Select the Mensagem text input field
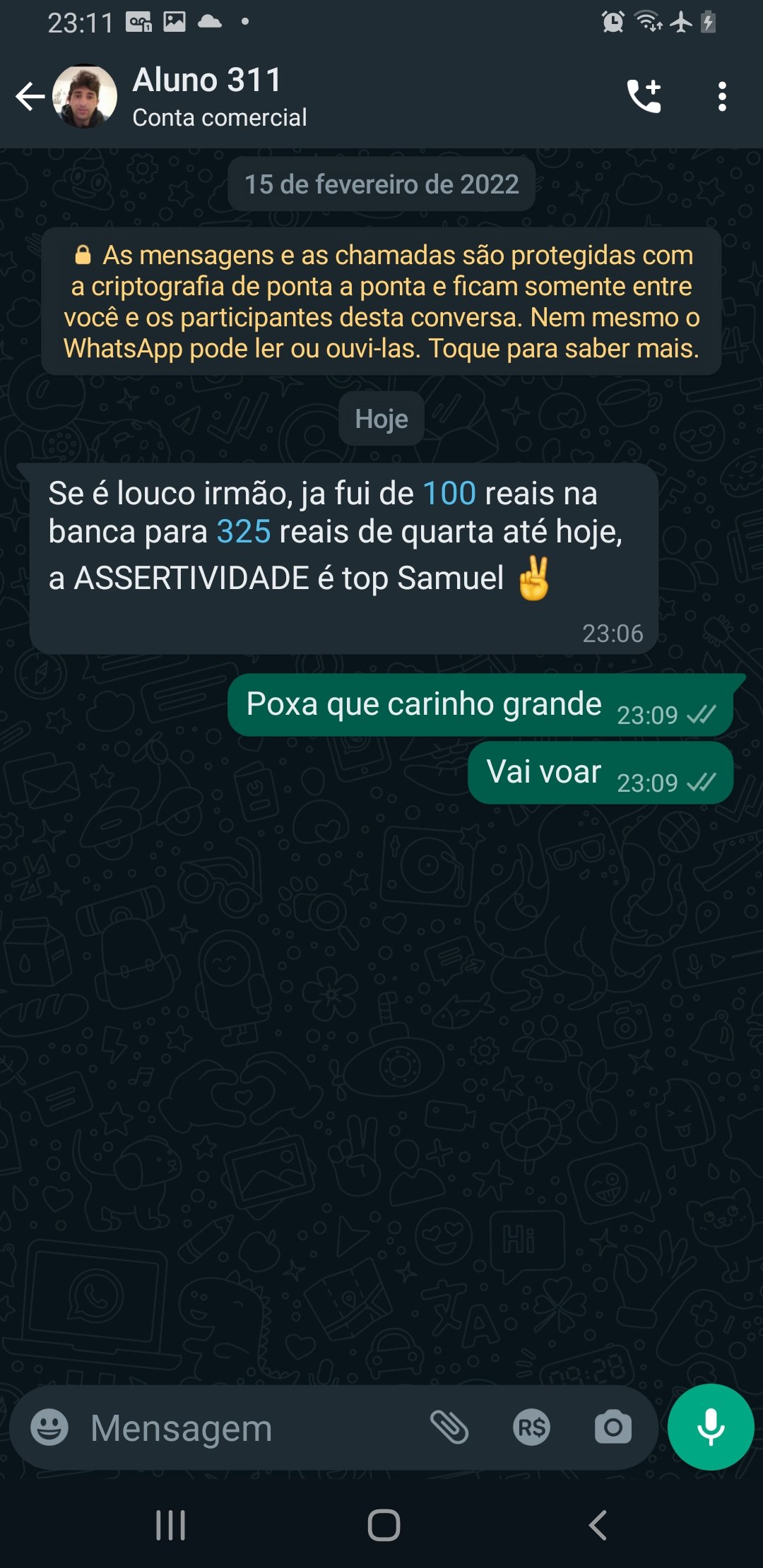The height and width of the screenshot is (1568, 763). 212,1426
